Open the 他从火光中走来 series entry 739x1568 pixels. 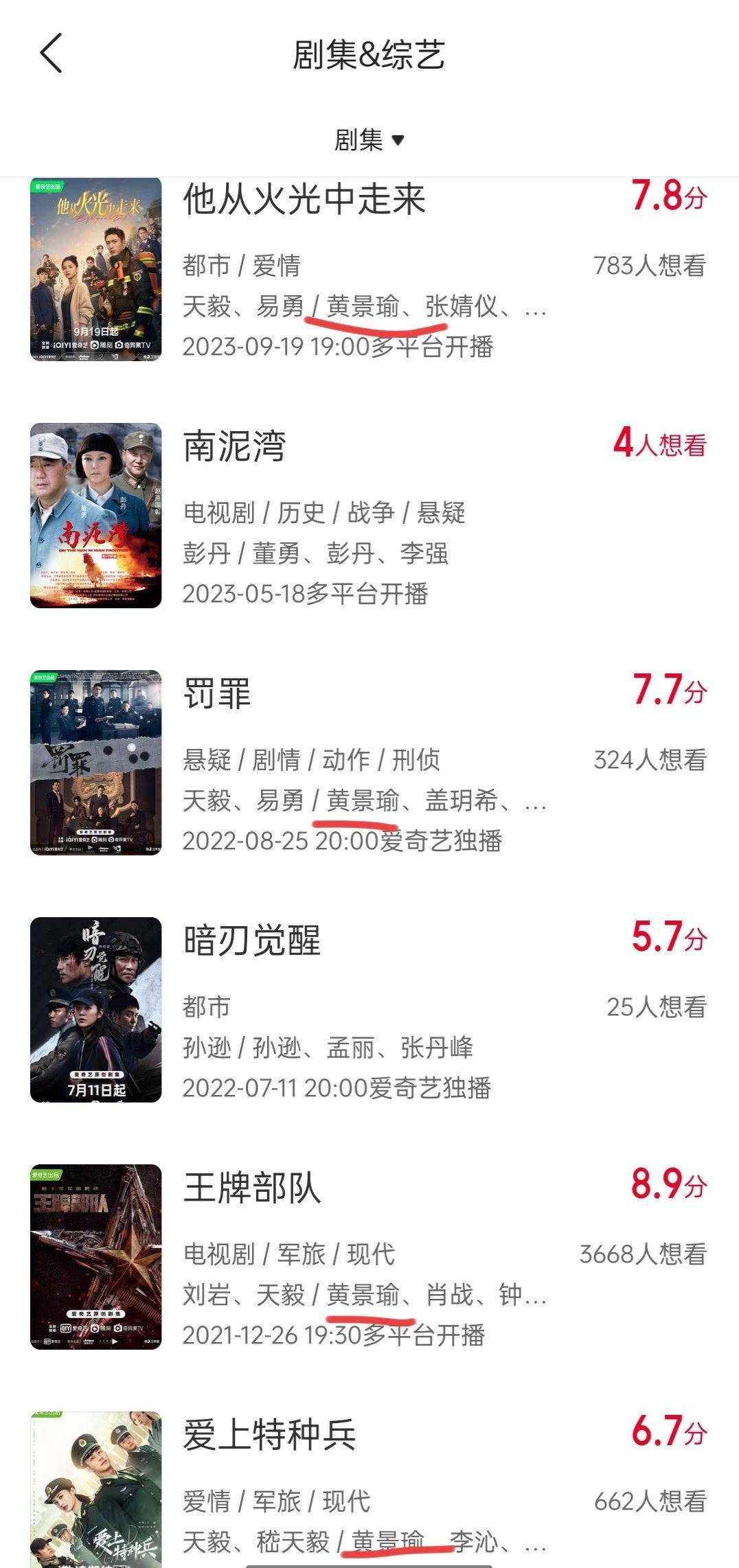[369, 269]
